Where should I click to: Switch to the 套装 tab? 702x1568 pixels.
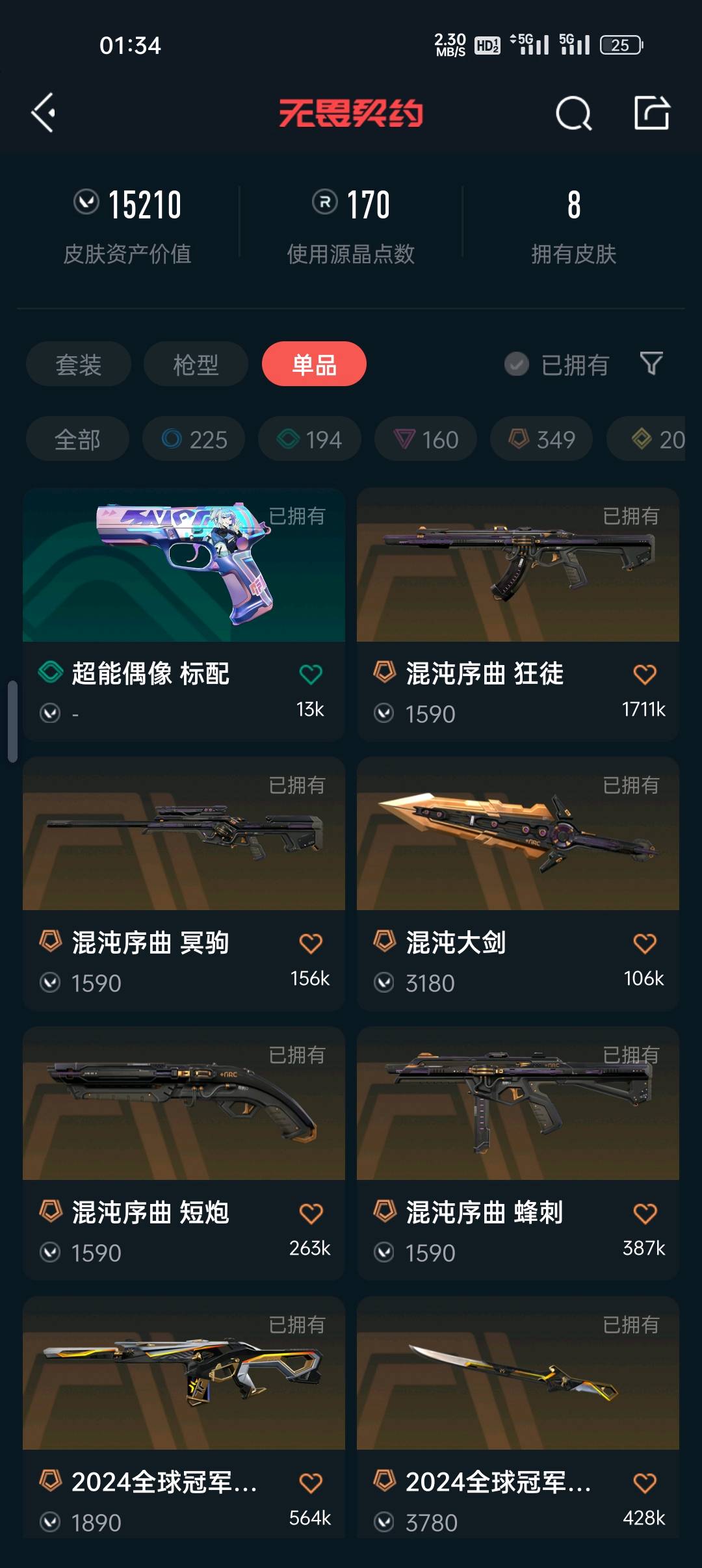pos(79,364)
